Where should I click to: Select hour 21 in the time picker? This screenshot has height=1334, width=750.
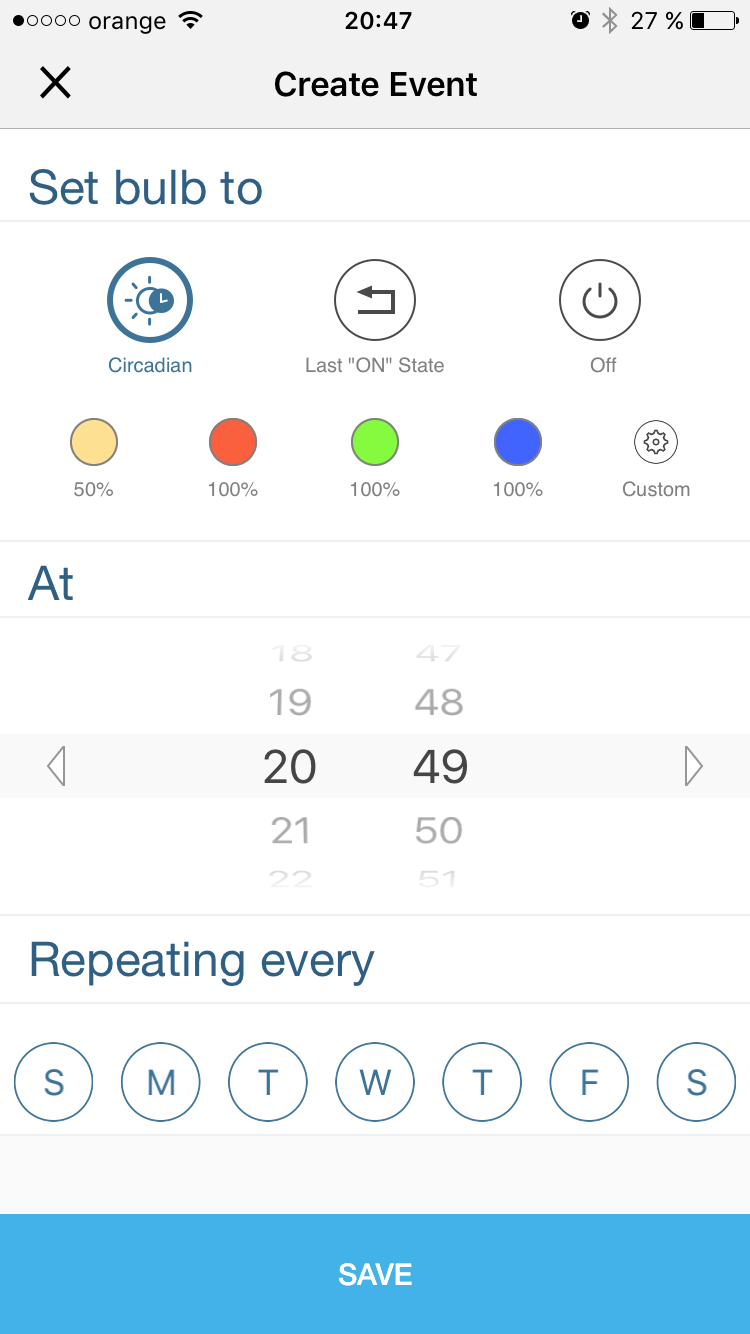pos(290,830)
